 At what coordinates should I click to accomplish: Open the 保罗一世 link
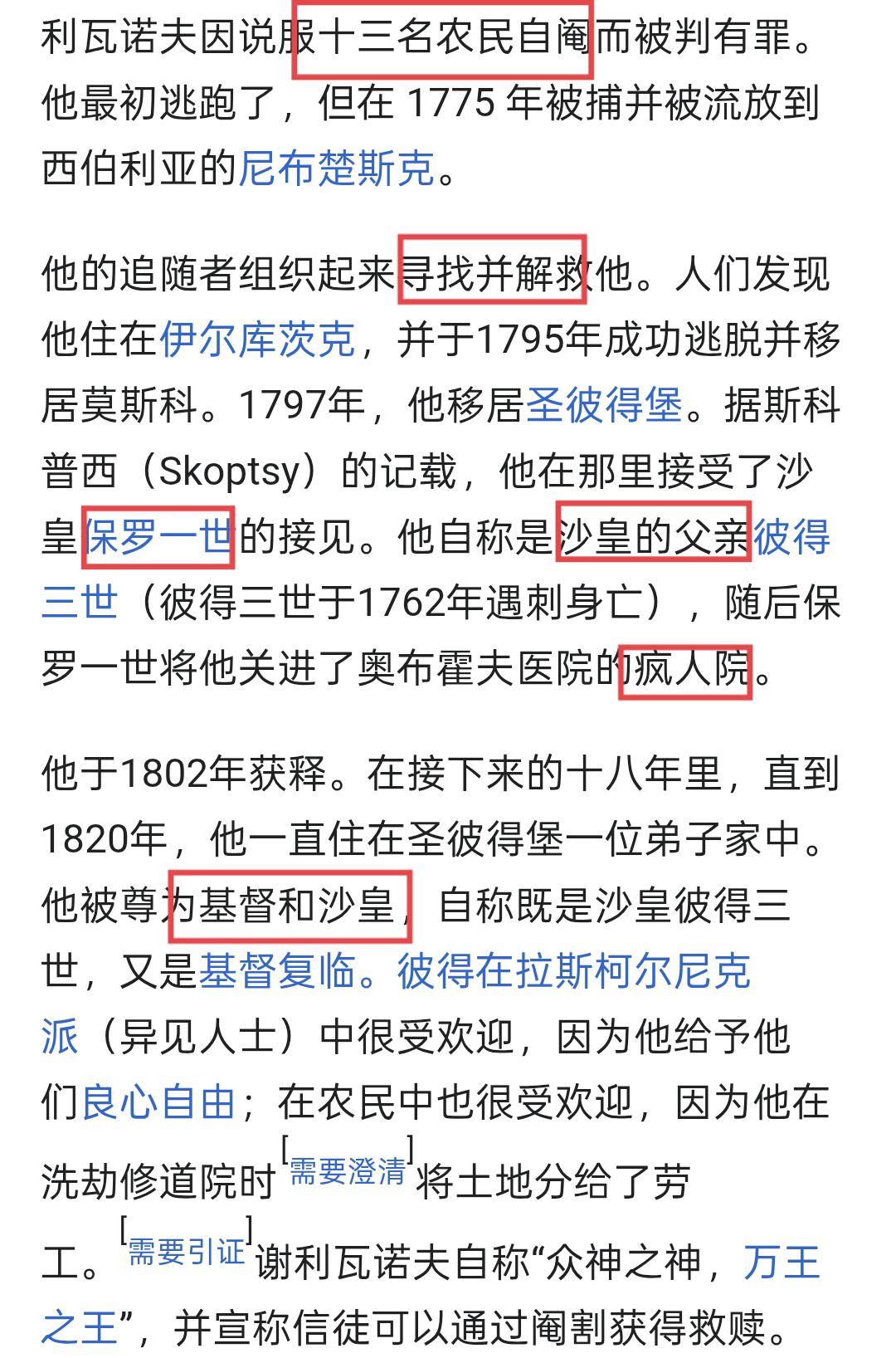[159, 537]
